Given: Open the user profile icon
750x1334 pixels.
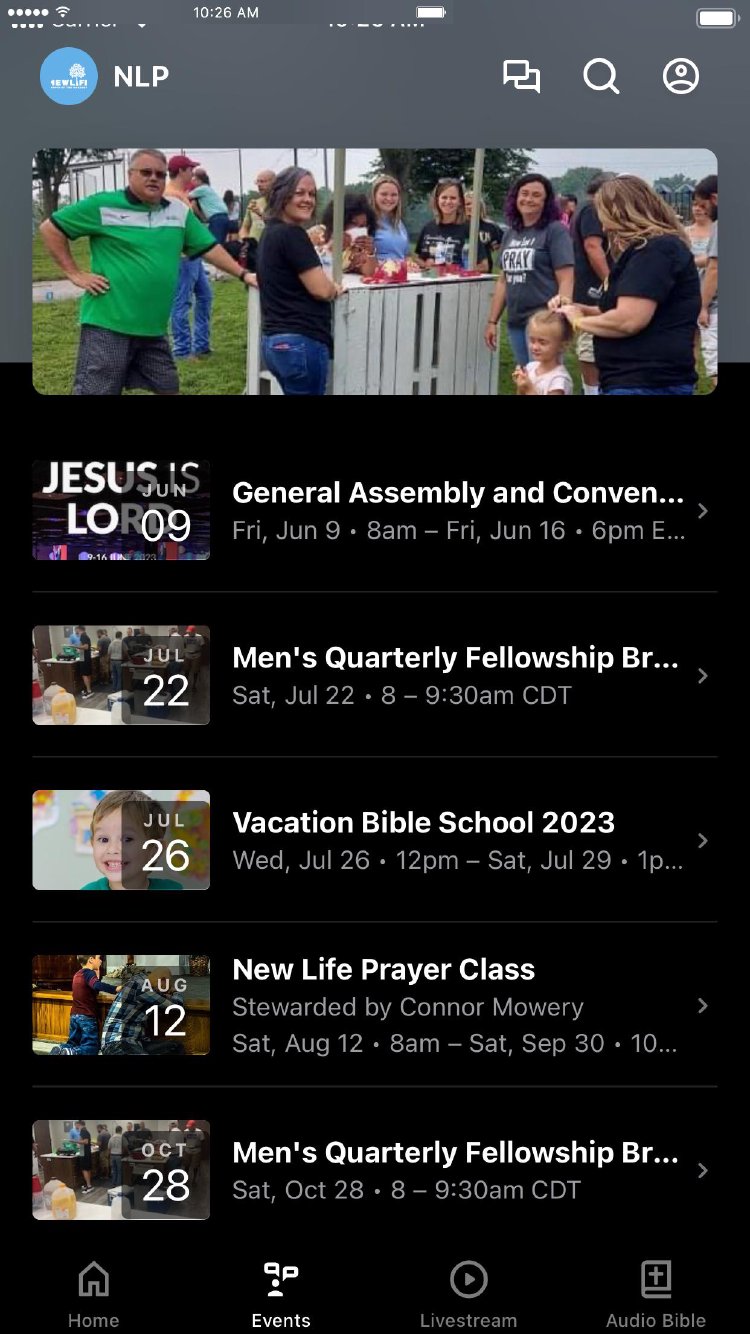Looking at the screenshot, I should (x=681, y=77).
